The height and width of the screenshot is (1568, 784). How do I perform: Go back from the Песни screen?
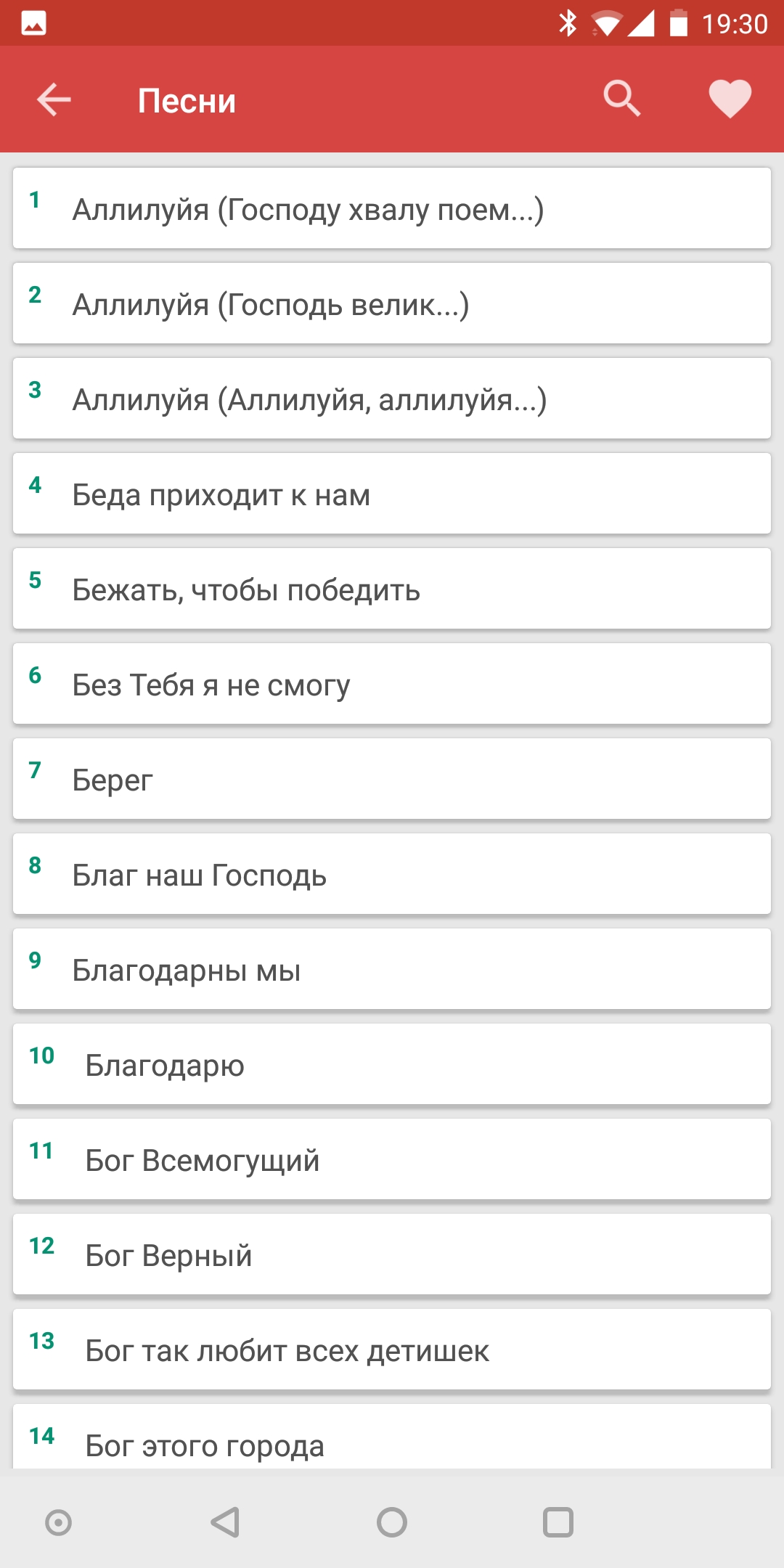(54, 99)
